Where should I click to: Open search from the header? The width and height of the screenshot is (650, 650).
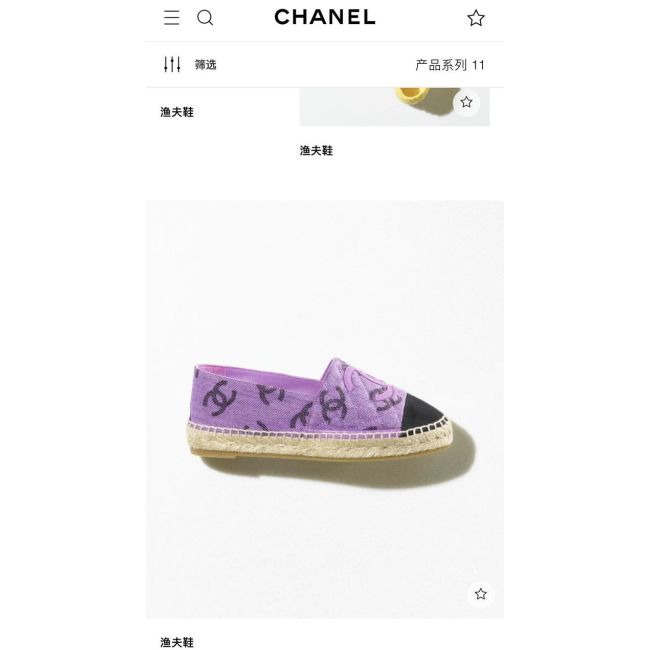(205, 17)
